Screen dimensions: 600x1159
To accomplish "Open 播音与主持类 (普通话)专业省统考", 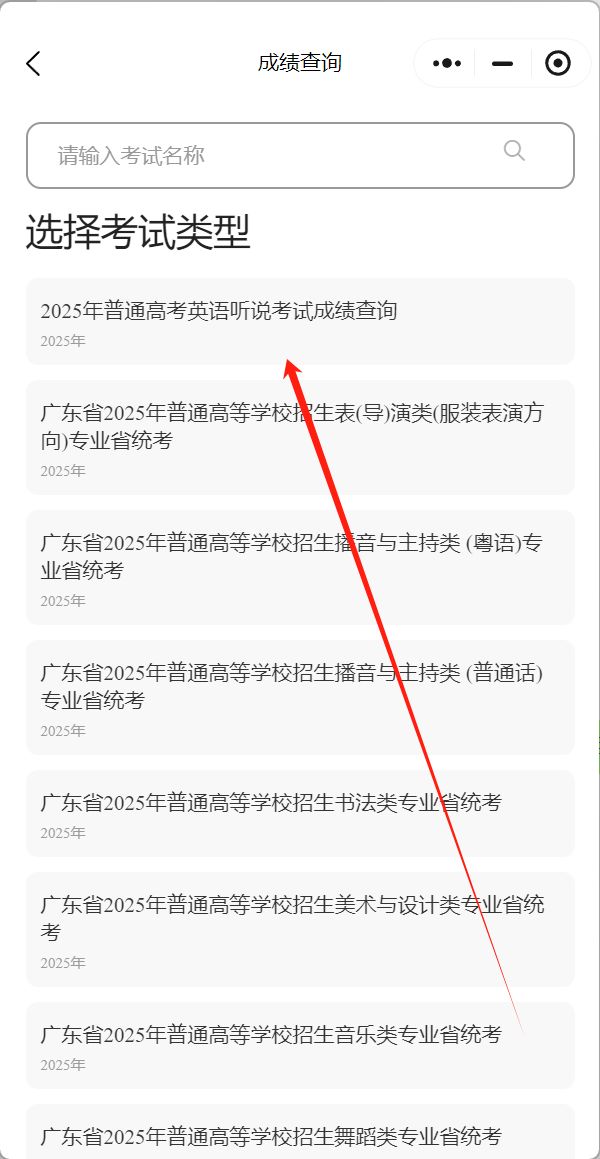I will (x=300, y=698).
